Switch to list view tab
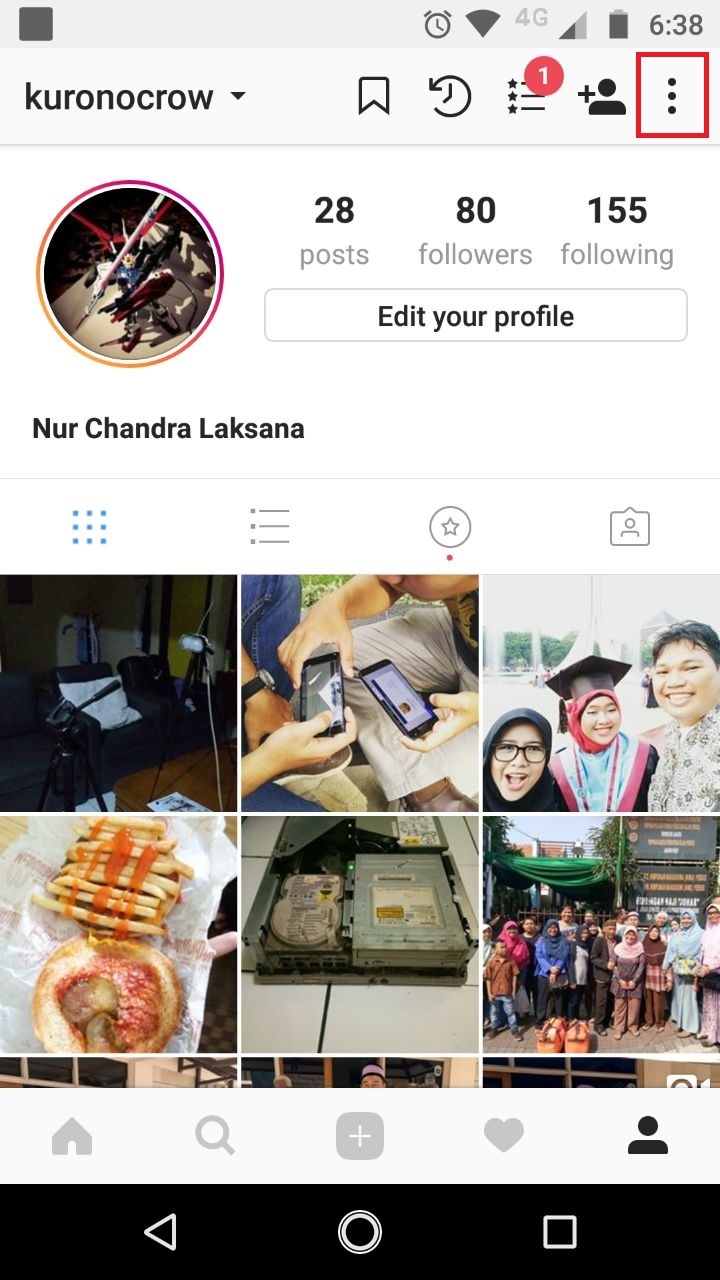 pyautogui.click(x=269, y=526)
